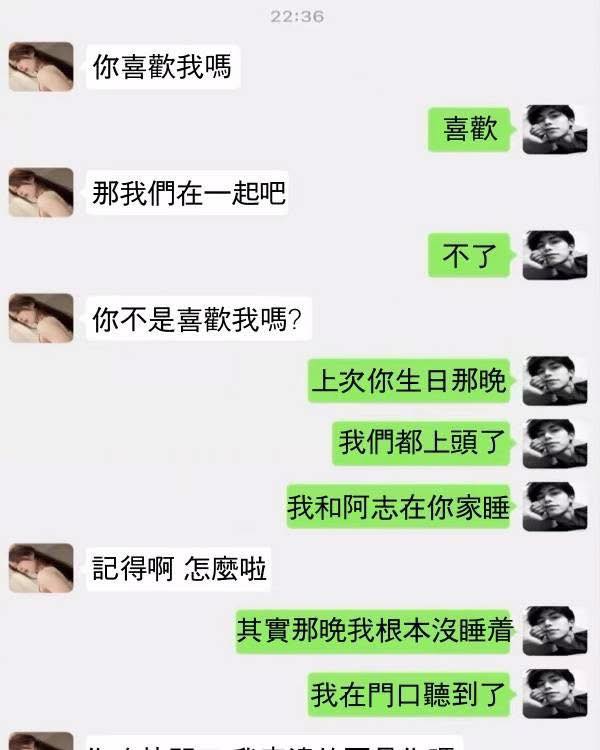Tap the avatar beside 你不是喜歡我嗎?
Screen dimensions: 600x750
point(41,318)
